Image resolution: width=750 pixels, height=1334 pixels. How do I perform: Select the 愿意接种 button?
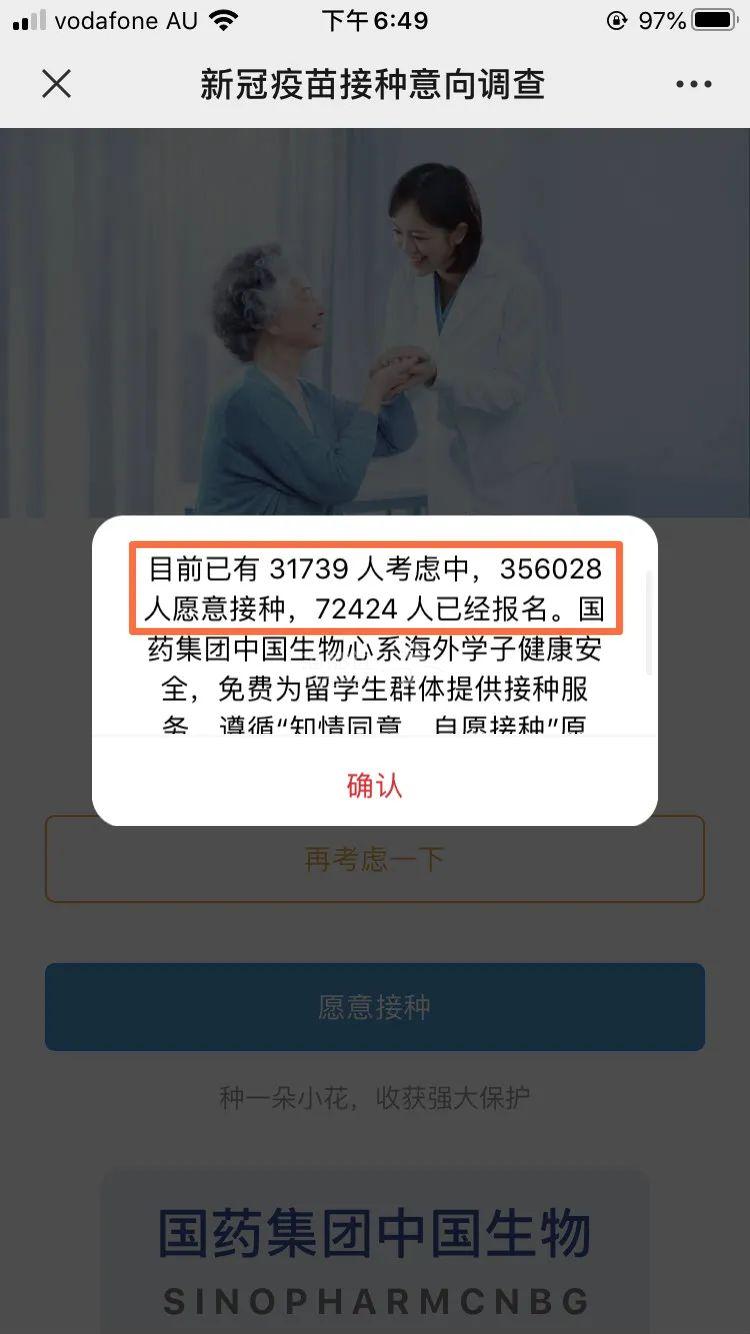point(374,1006)
